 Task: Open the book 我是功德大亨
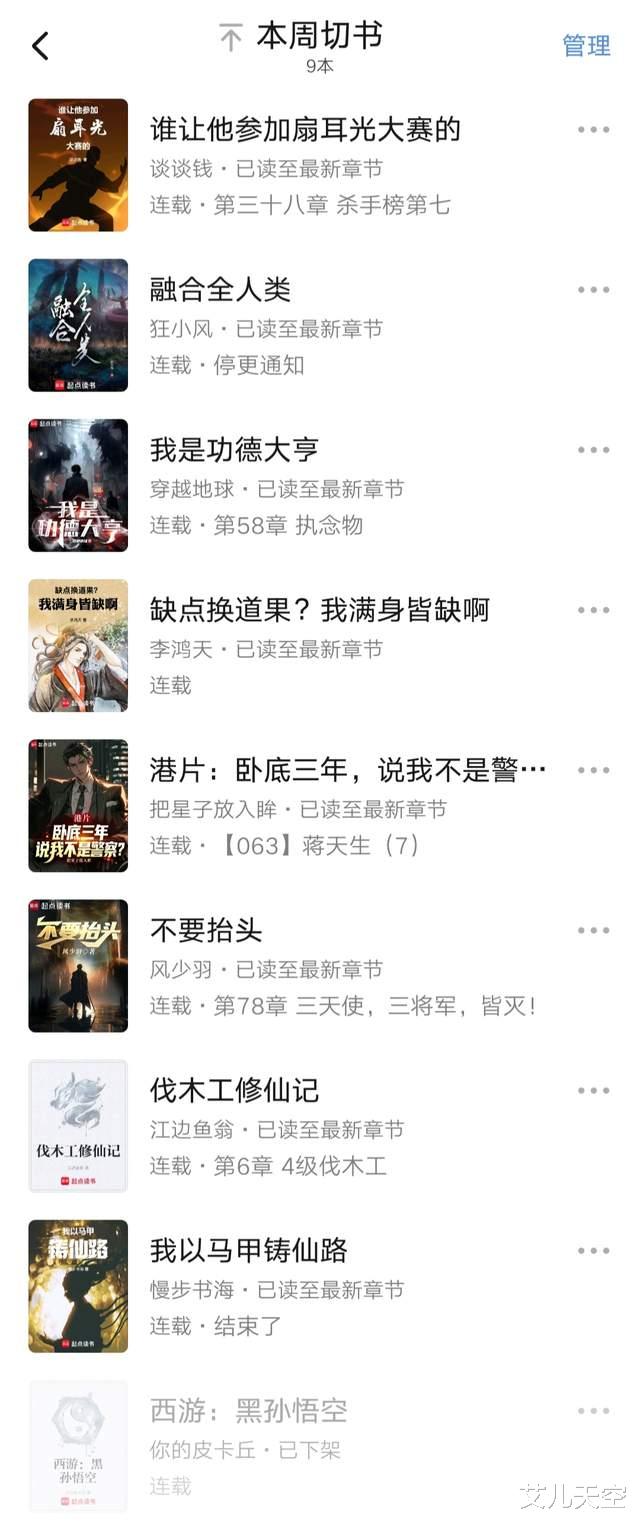coord(234,450)
